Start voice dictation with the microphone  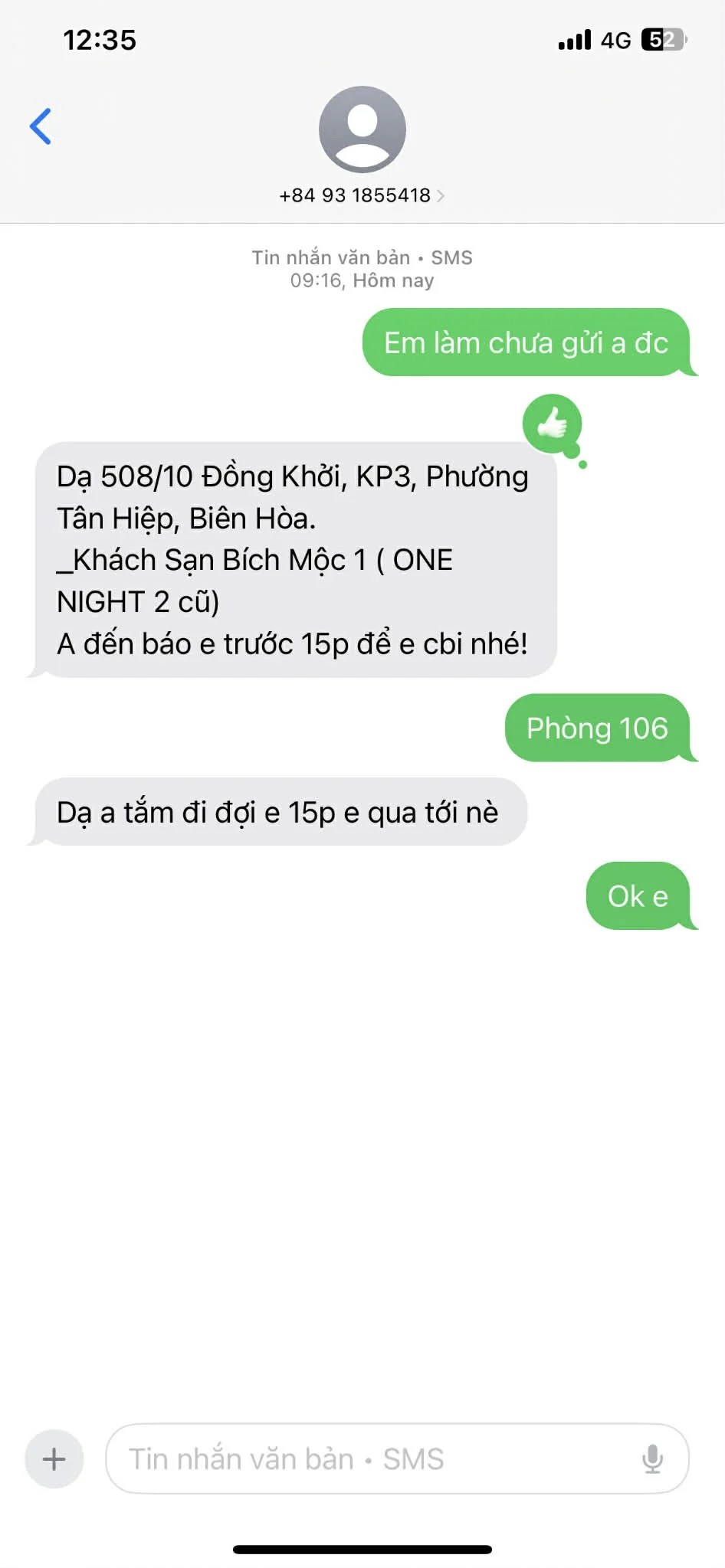pos(652,1458)
